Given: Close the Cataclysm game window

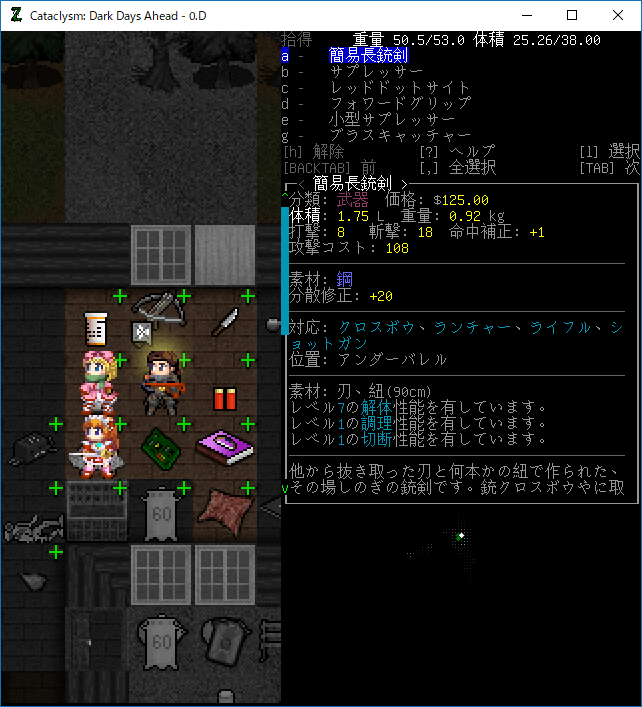Looking at the screenshot, I should point(618,15).
